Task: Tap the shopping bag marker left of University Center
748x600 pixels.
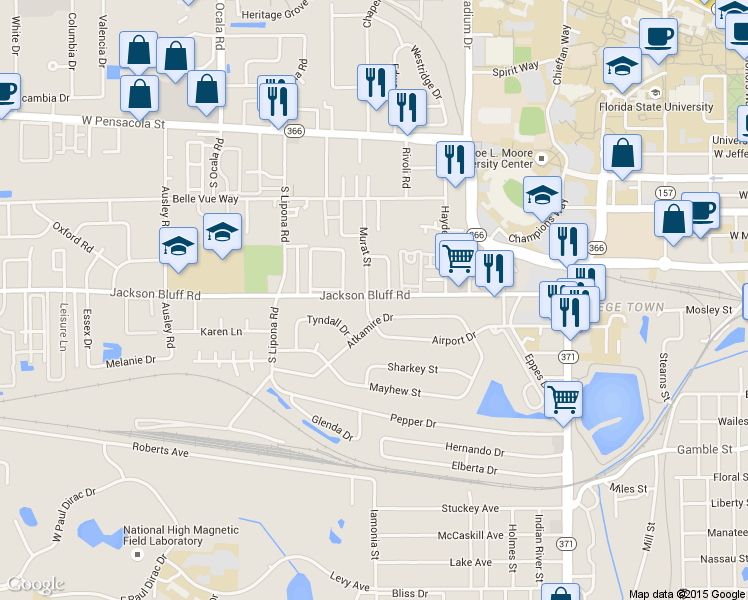Action: click(622, 154)
